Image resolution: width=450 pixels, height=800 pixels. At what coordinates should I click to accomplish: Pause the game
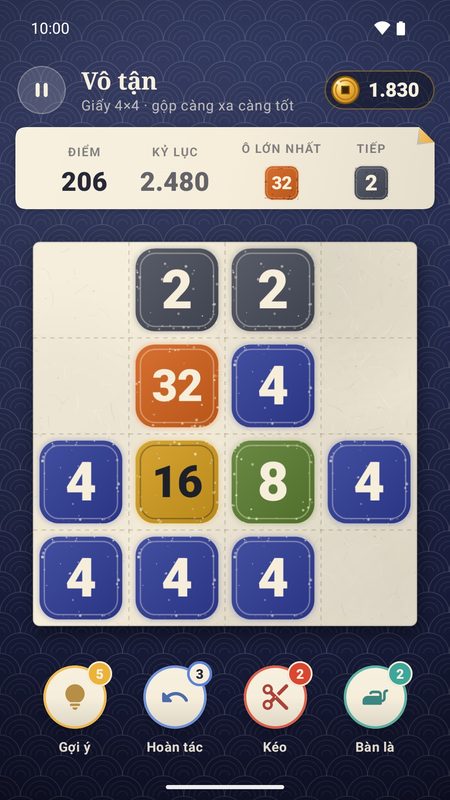pos(41,90)
